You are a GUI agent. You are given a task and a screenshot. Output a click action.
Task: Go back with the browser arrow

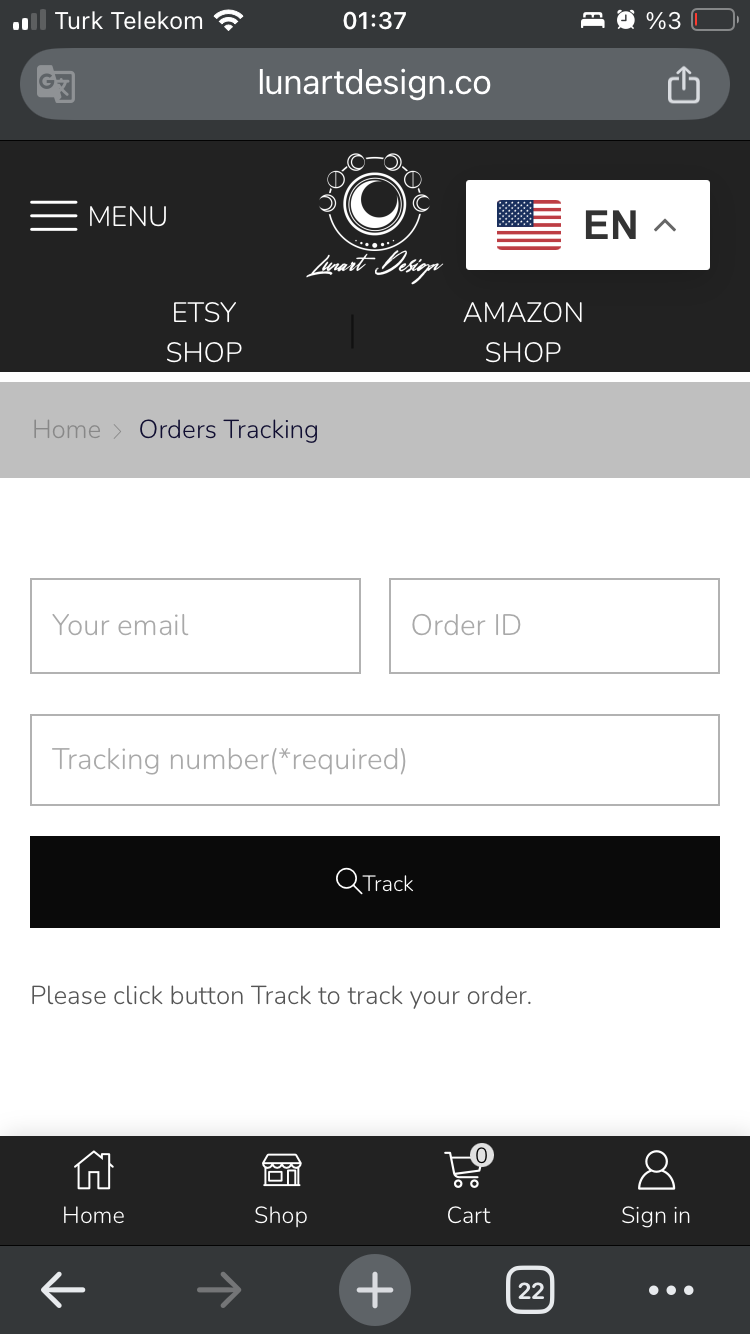[x=62, y=1291]
